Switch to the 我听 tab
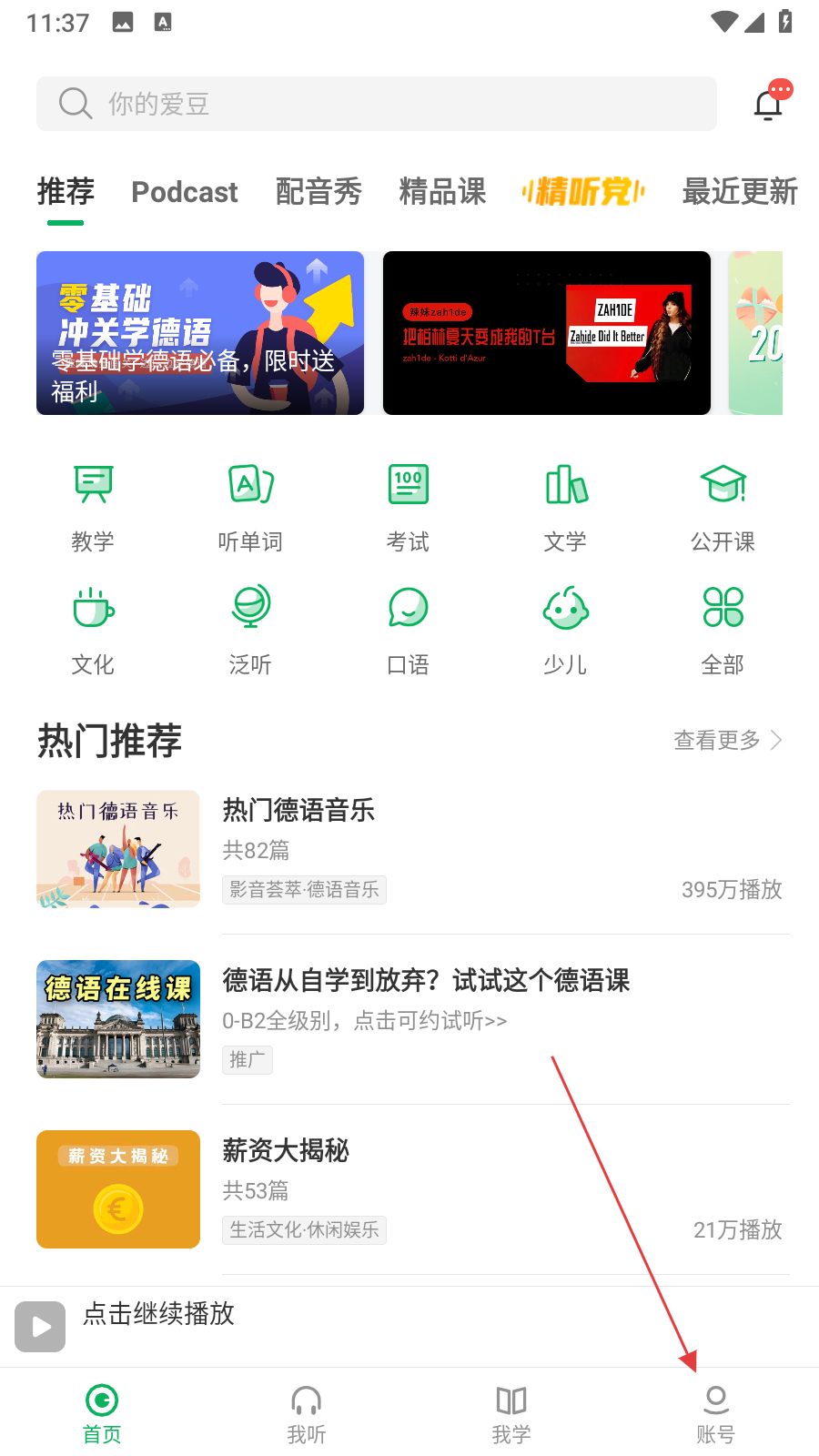819x1456 pixels. [x=306, y=1414]
